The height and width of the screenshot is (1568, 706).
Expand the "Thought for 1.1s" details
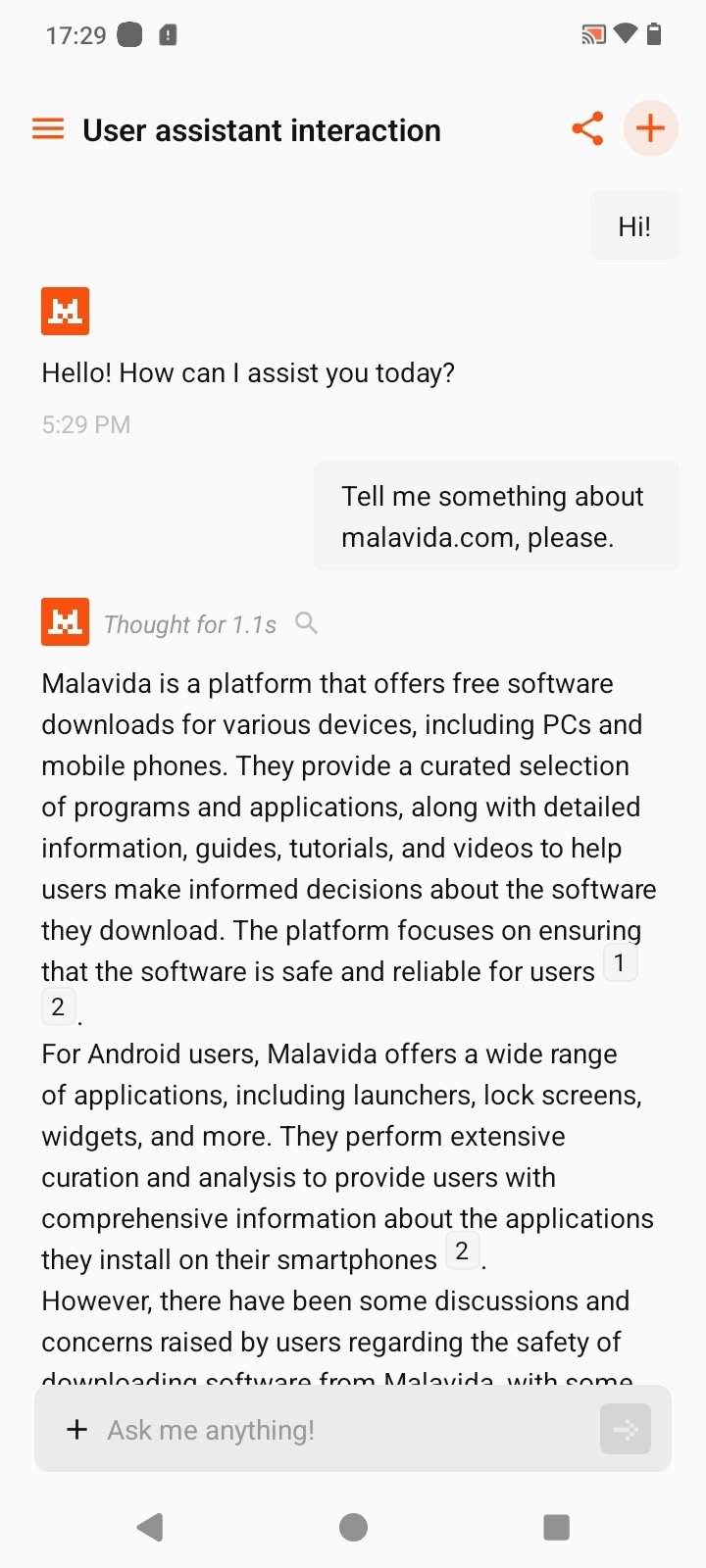(x=190, y=624)
